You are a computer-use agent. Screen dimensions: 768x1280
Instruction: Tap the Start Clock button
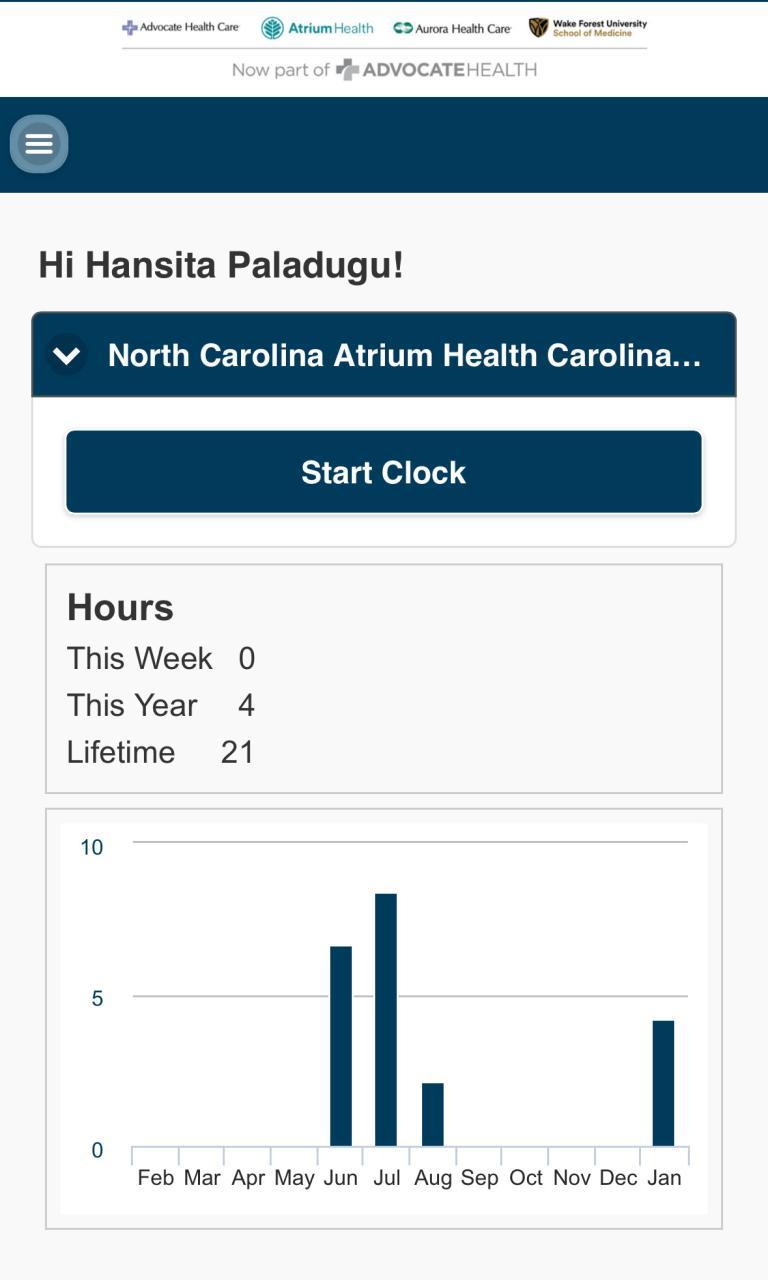(x=384, y=472)
